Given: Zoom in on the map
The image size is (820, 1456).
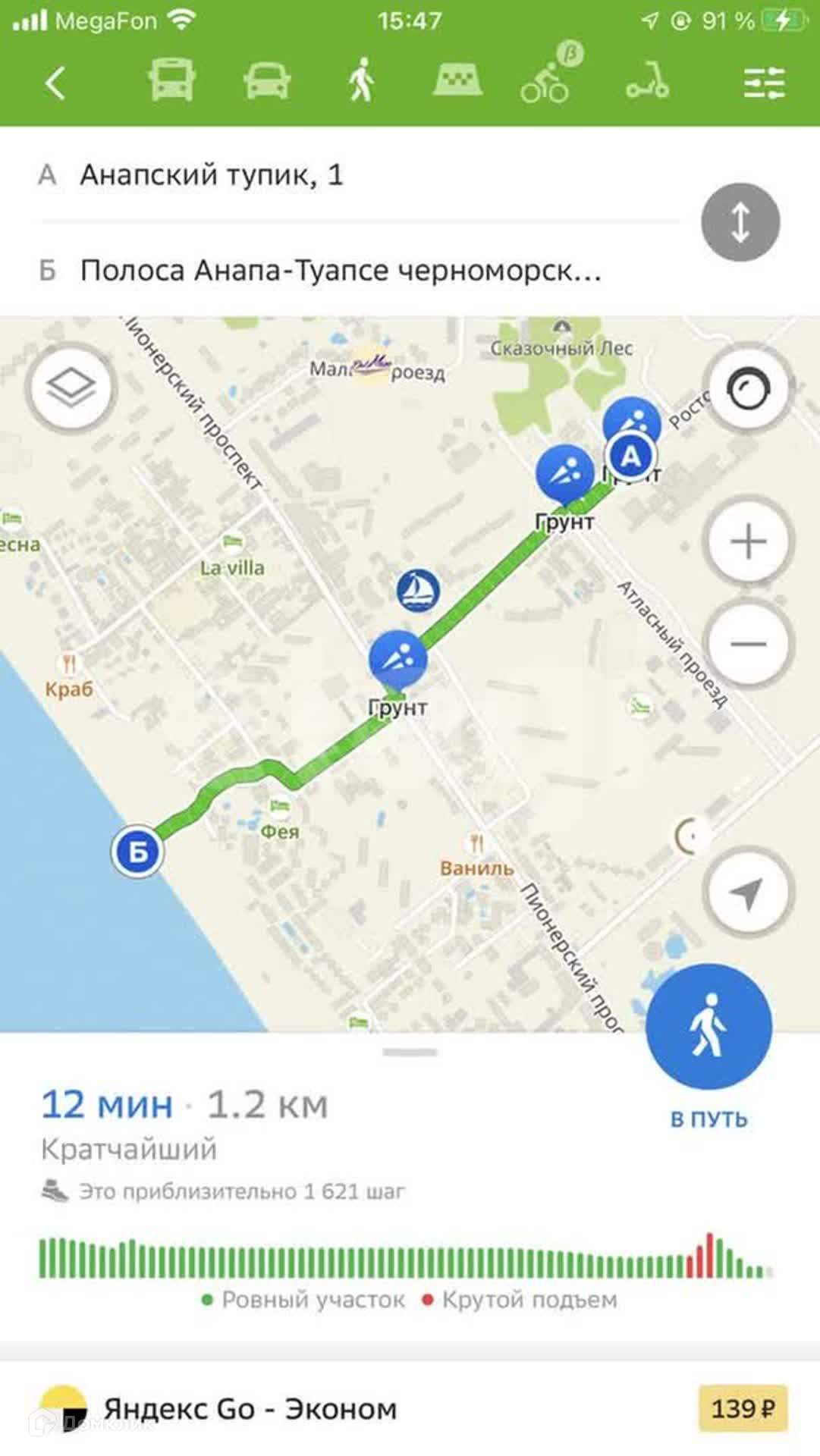Looking at the screenshot, I should click(x=748, y=541).
